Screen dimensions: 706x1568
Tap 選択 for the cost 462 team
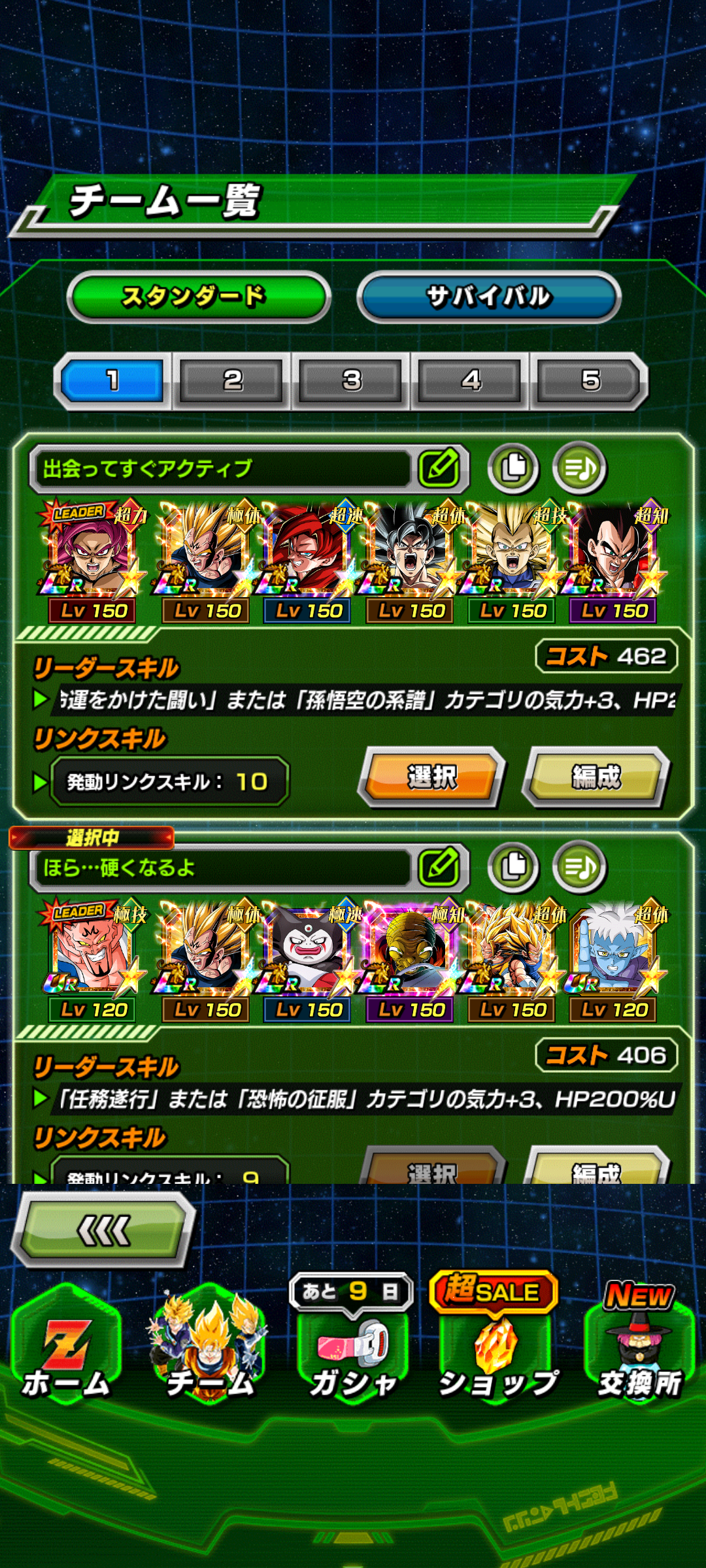tap(431, 777)
